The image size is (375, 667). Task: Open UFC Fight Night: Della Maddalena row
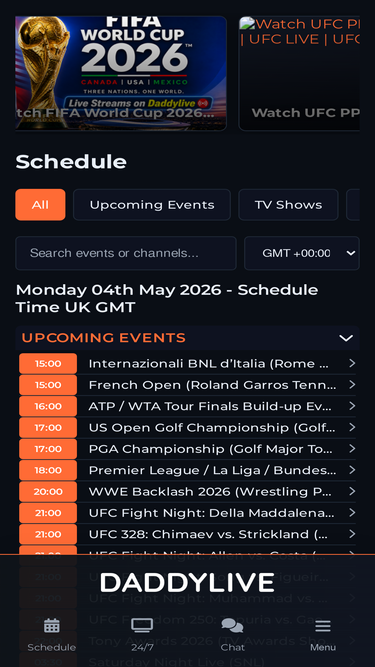188,513
